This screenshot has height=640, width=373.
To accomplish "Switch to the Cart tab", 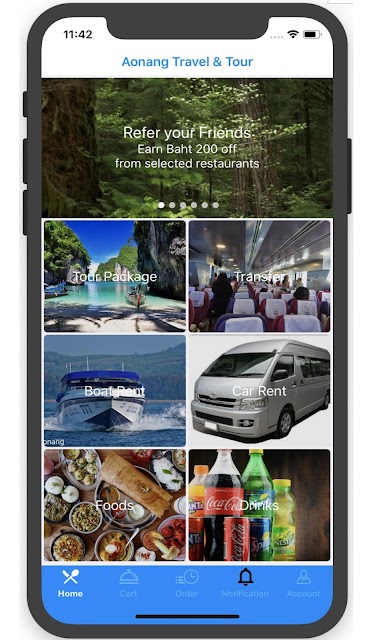I will pyautogui.click(x=129, y=584).
